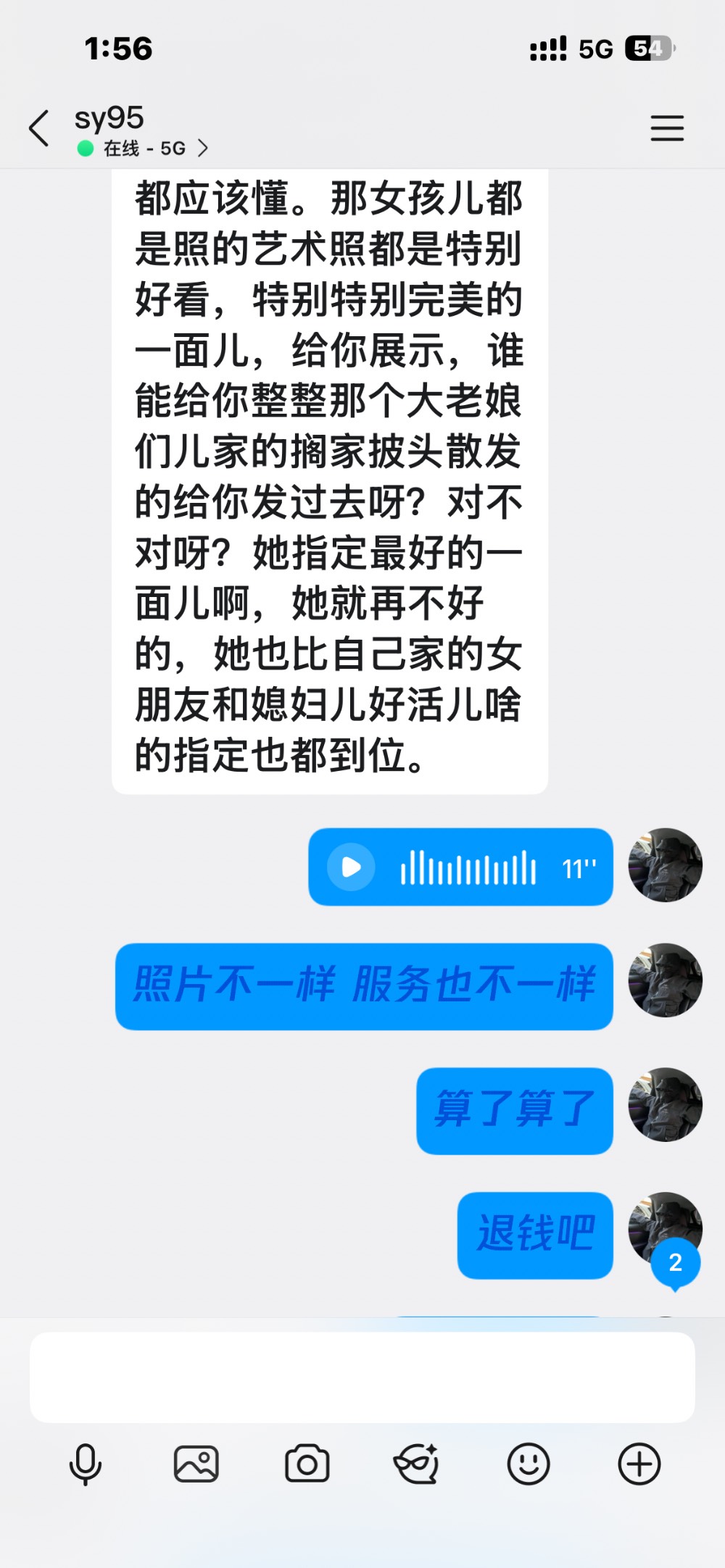The image size is (725, 1568).
Task: Go back from the sy95 chat
Action: click(x=39, y=129)
